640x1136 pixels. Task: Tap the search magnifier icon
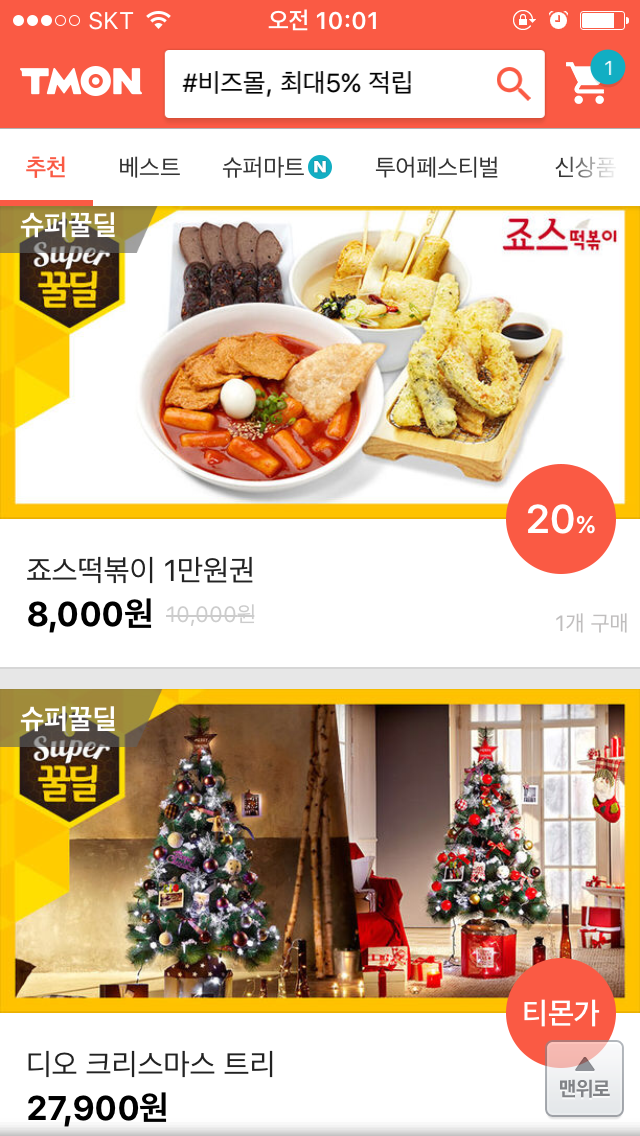(x=513, y=84)
